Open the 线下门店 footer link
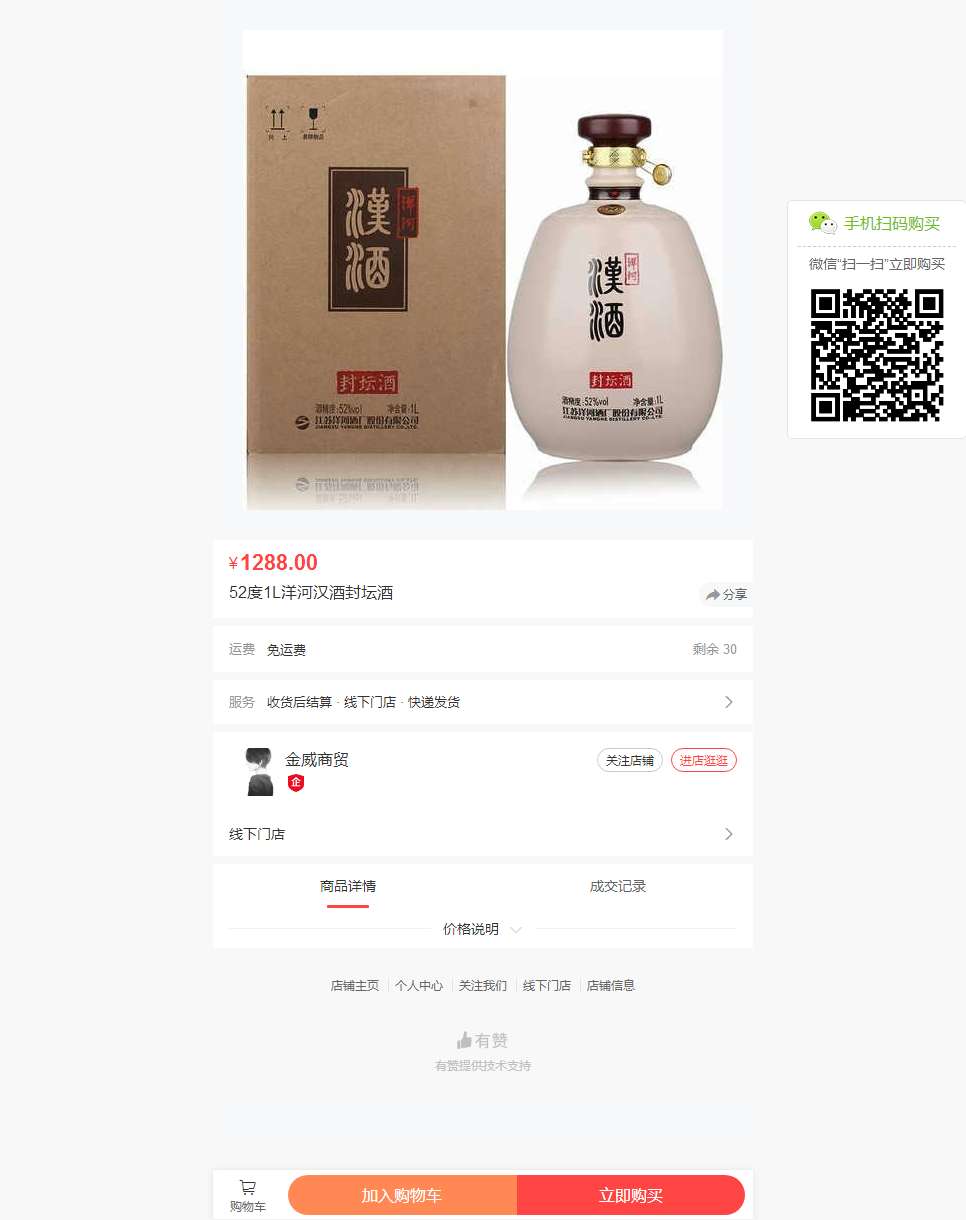This screenshot has width=966, height=1220. 547,985
